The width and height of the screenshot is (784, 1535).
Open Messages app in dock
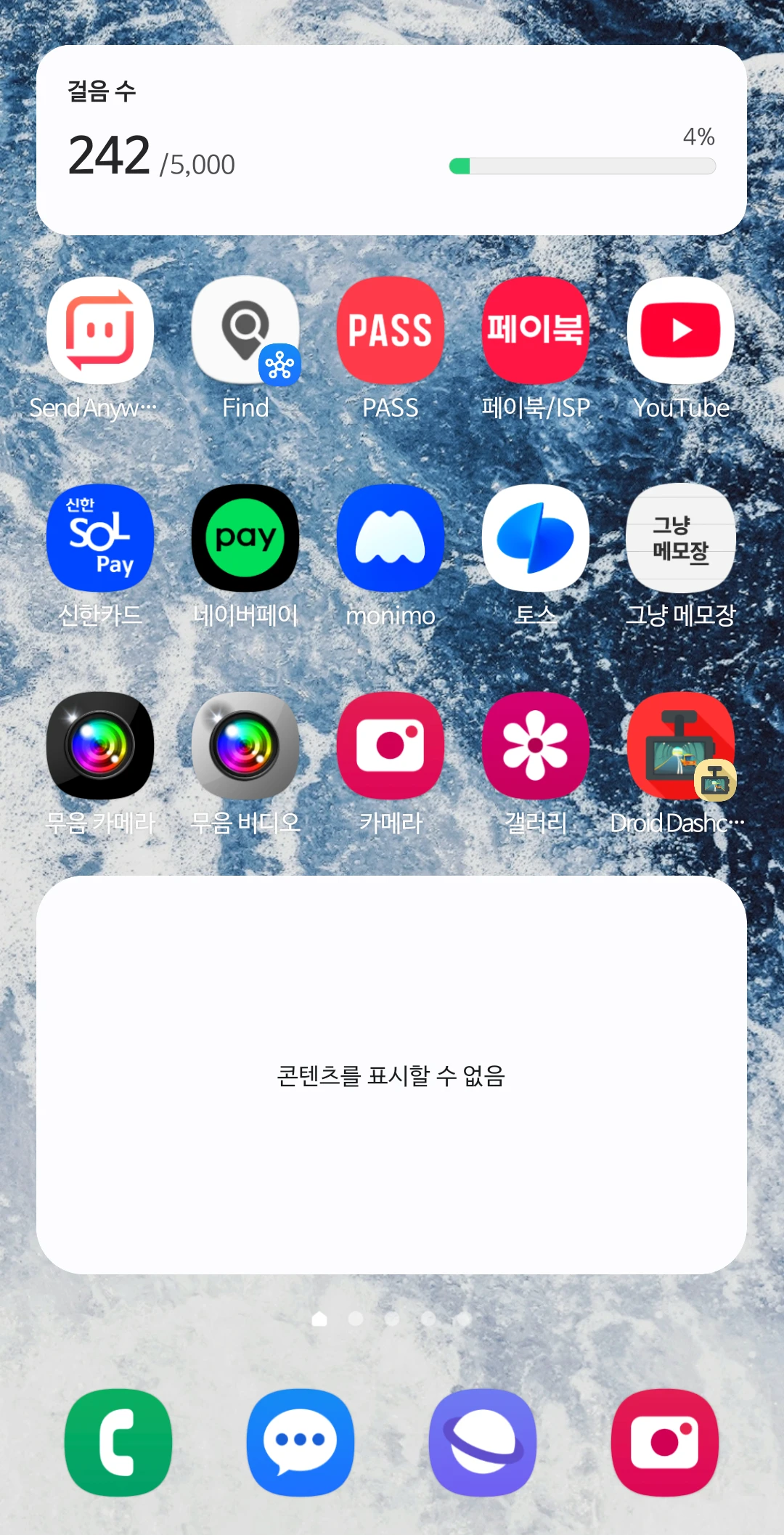pos(301,1442)
